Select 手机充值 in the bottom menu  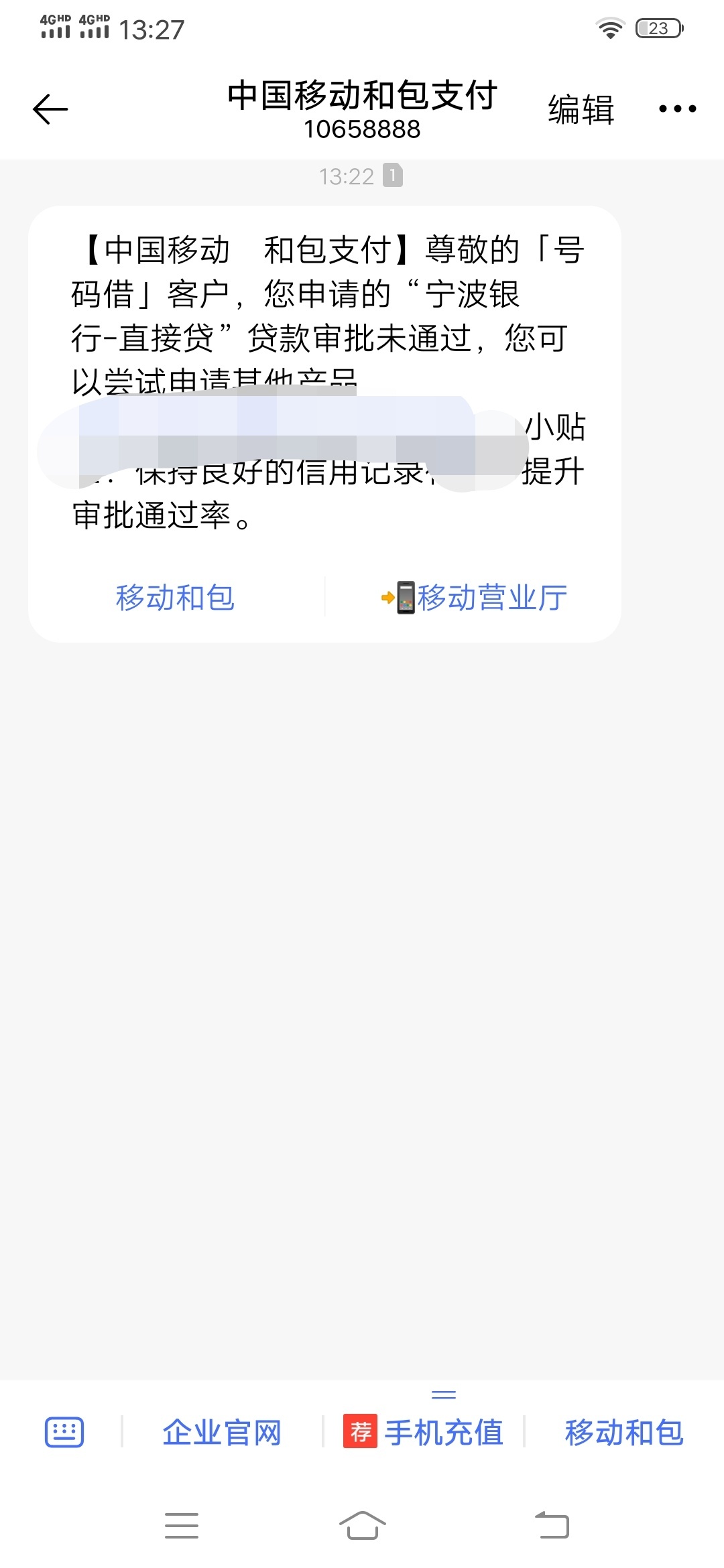424,1433
